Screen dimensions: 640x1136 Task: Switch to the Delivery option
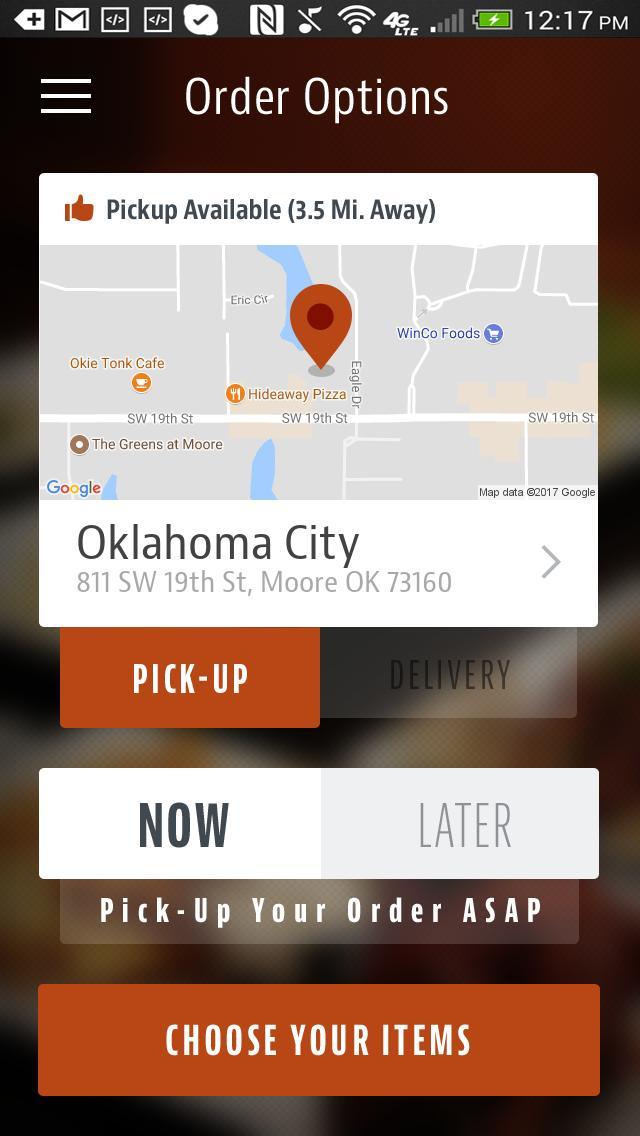click(x=449, y=675)
